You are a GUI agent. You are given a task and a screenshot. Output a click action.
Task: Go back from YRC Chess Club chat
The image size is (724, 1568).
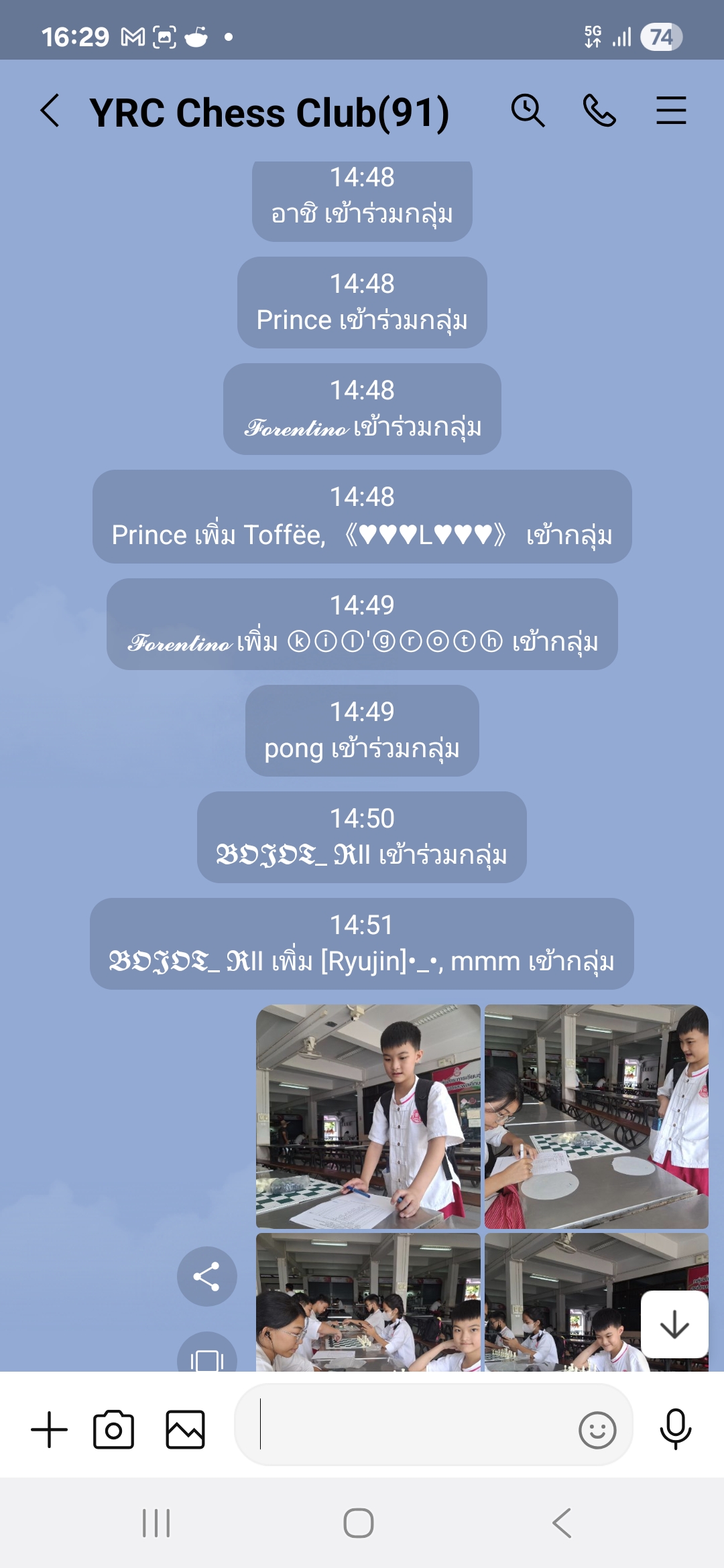[x=50, y=111]
